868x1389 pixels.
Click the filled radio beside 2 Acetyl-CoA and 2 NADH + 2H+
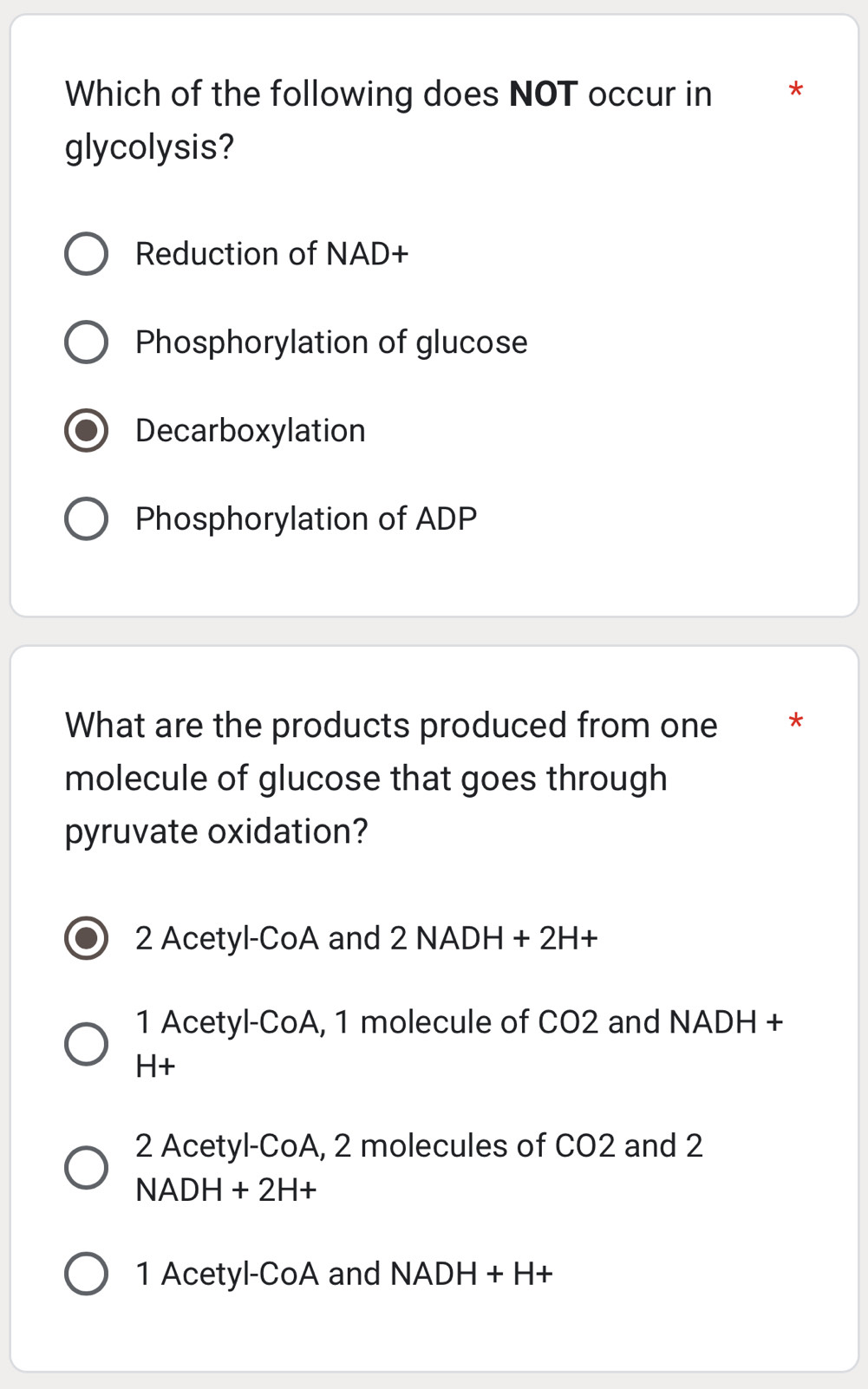tap(87, 937)
